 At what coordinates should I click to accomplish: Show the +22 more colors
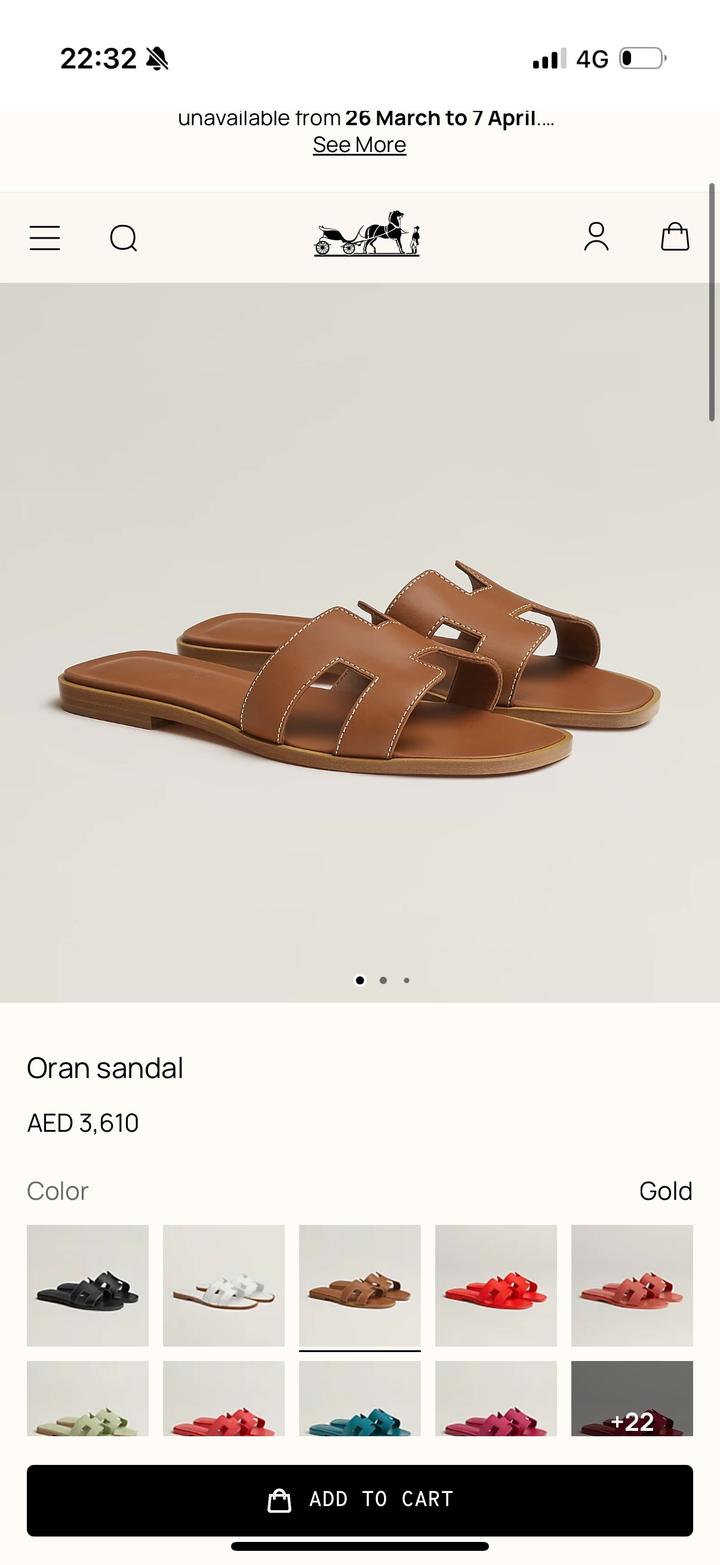click(x=632, y=1400)
